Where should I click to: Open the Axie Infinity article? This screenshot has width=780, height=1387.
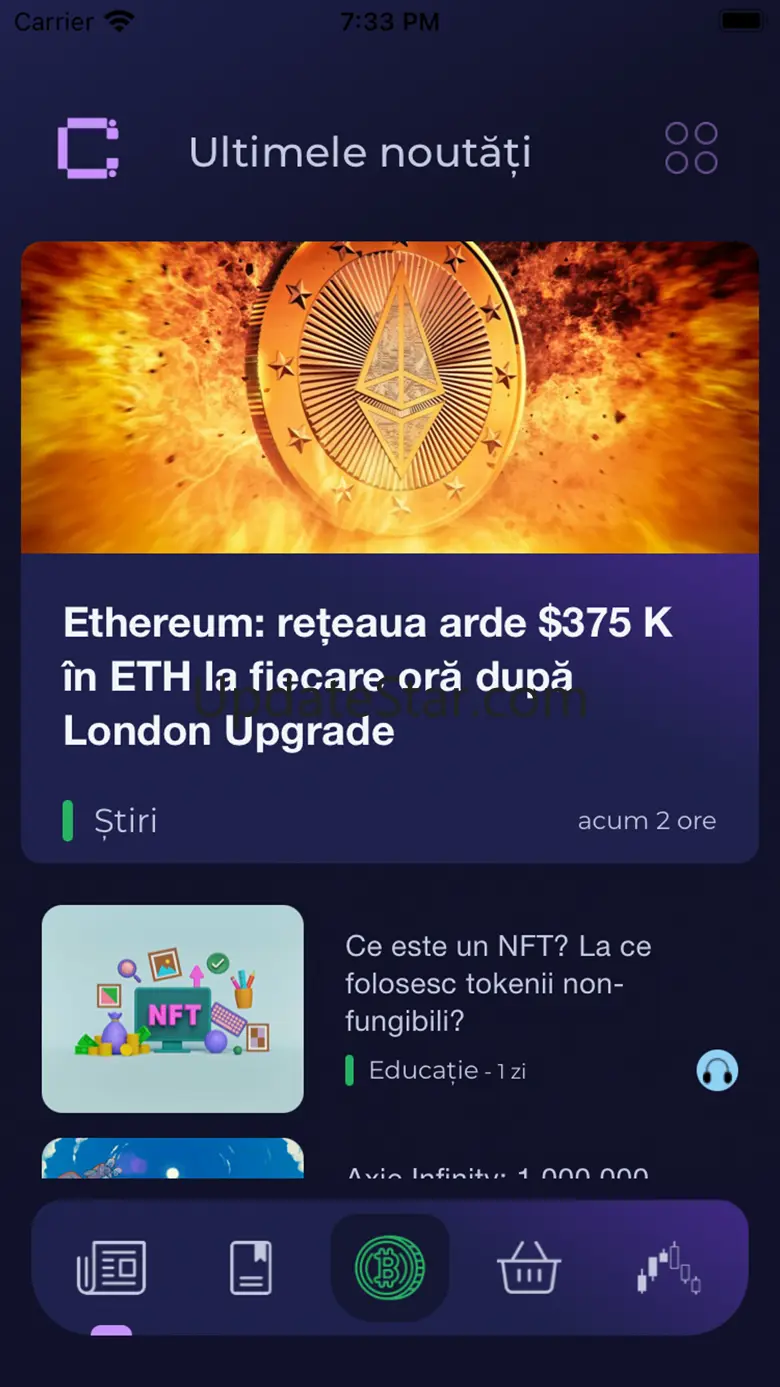(x=390, y=1158)
